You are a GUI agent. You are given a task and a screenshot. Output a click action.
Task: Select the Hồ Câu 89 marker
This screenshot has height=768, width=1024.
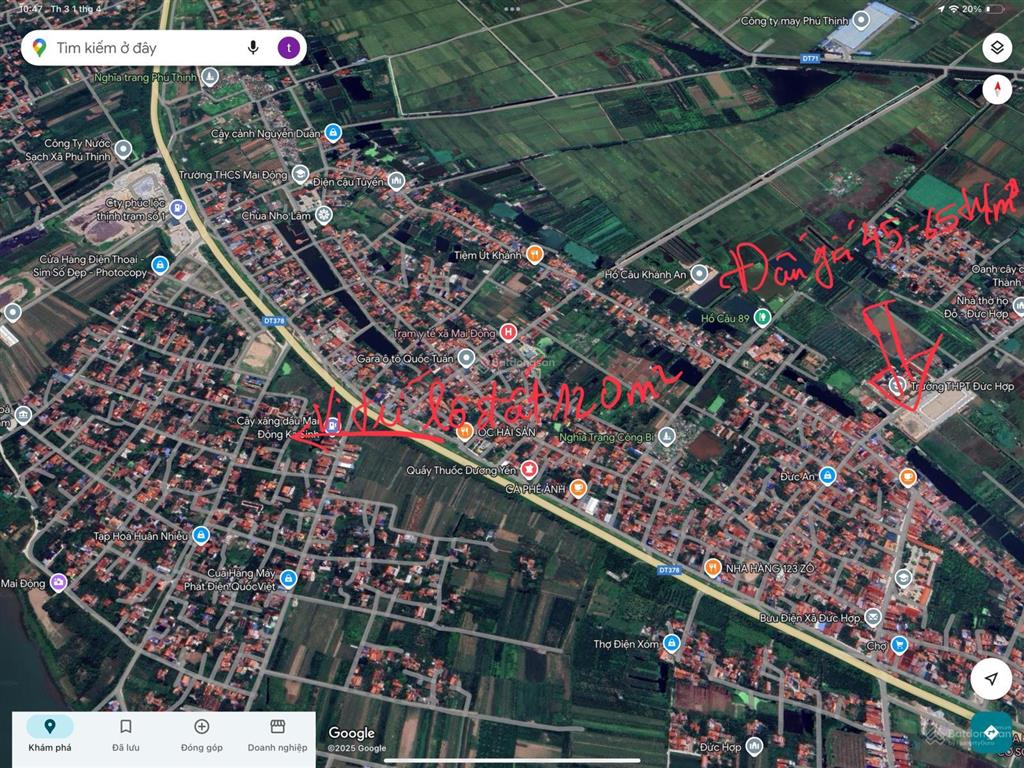(x=763, y=318)
